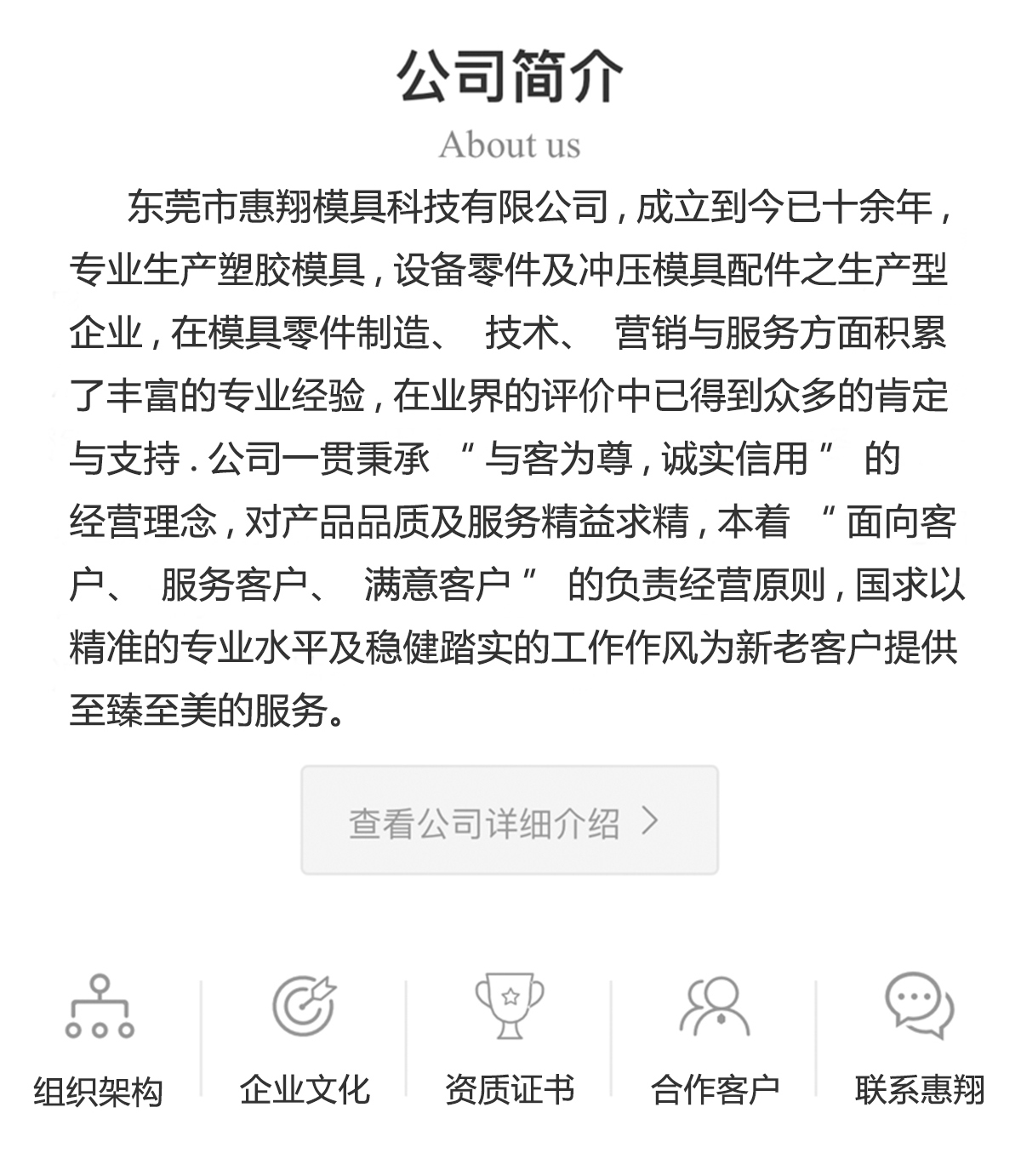Open the 企业文化 section
This screenshot has width=1021, height=1176.
307,1088
